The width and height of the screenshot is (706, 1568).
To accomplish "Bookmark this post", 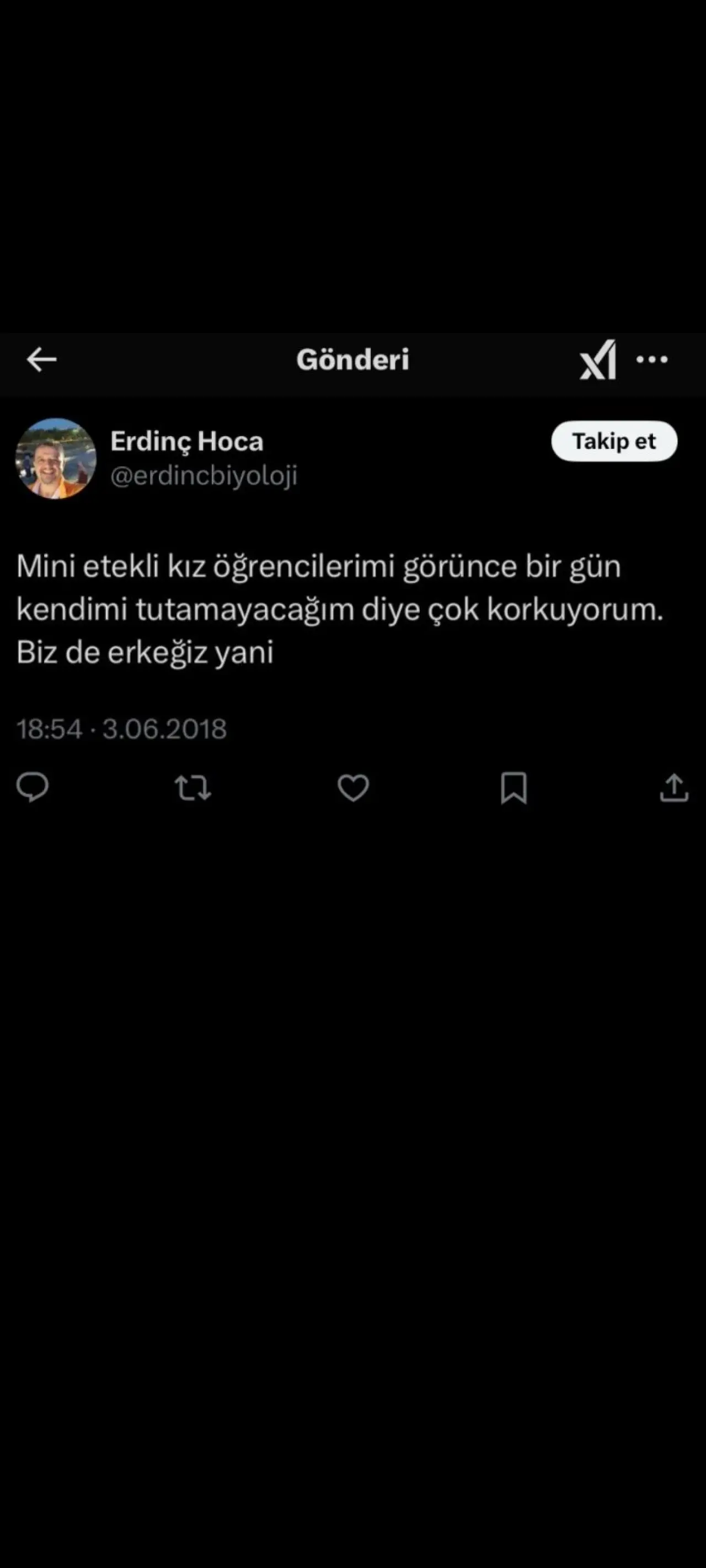I will 514,788.
